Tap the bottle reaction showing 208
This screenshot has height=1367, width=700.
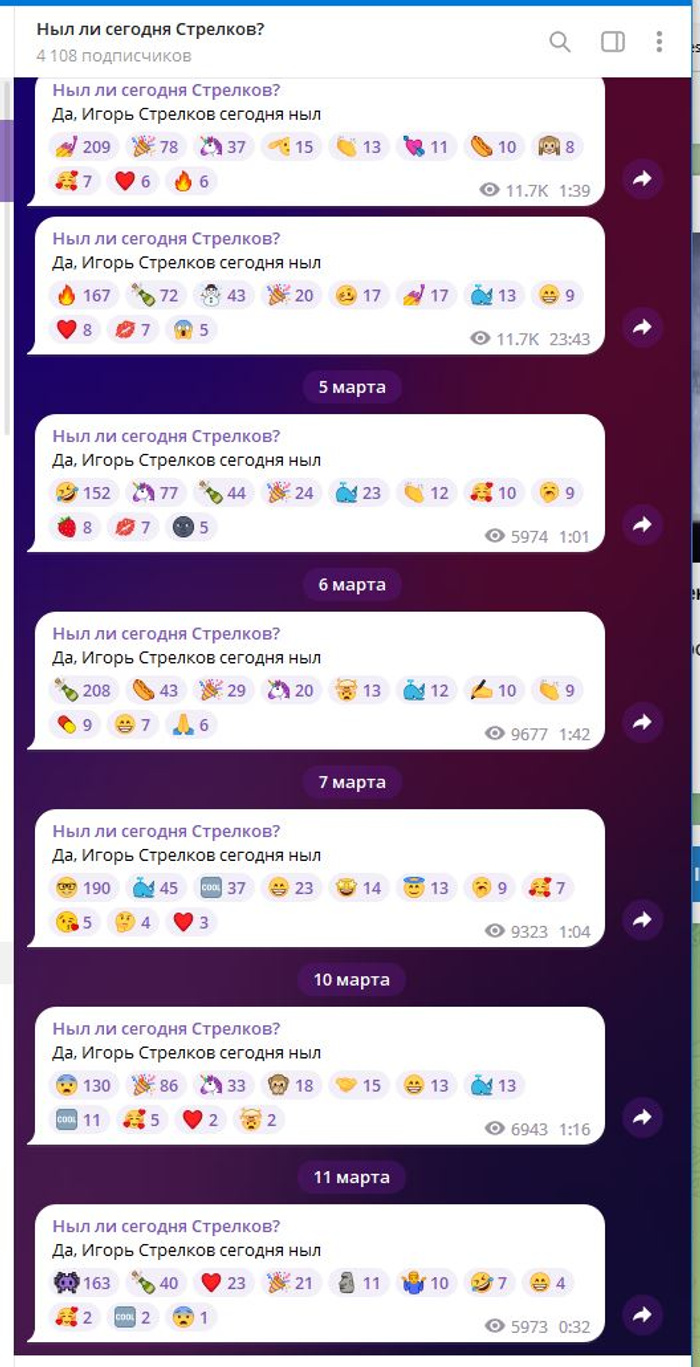click(85, 690)
